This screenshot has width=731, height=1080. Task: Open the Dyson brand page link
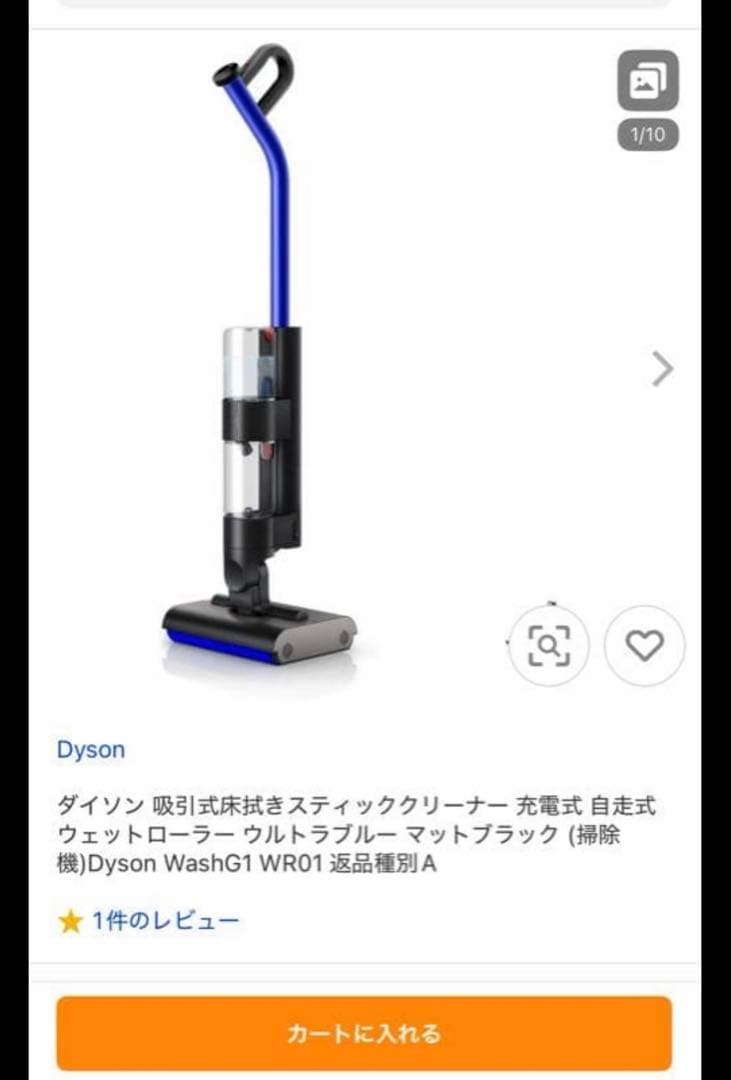pyautogui.click(x=91, y=750)
